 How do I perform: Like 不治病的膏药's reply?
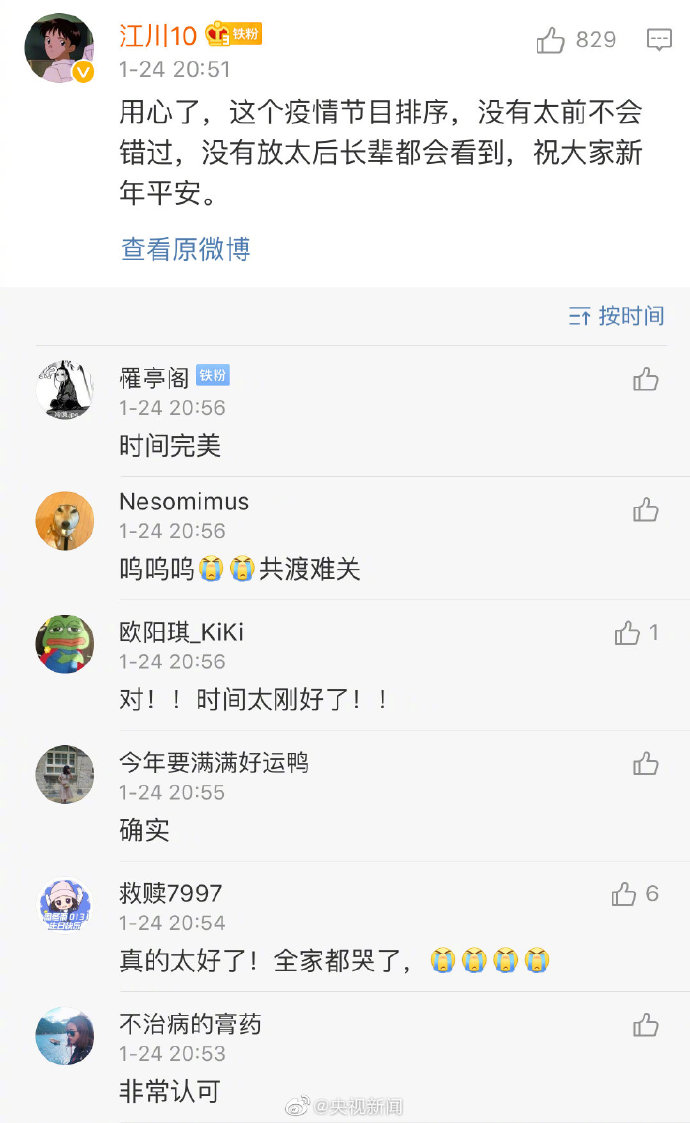click(x=646, y=1025)
